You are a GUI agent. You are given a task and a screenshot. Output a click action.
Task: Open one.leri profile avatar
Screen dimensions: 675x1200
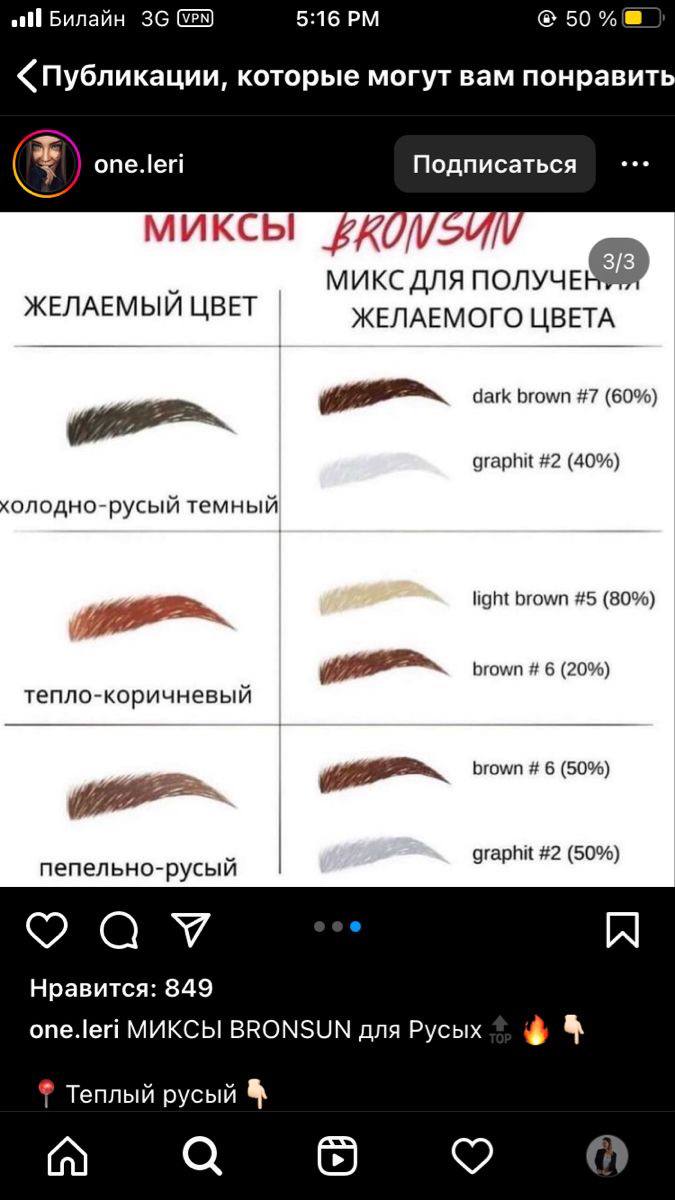[47, 164]
